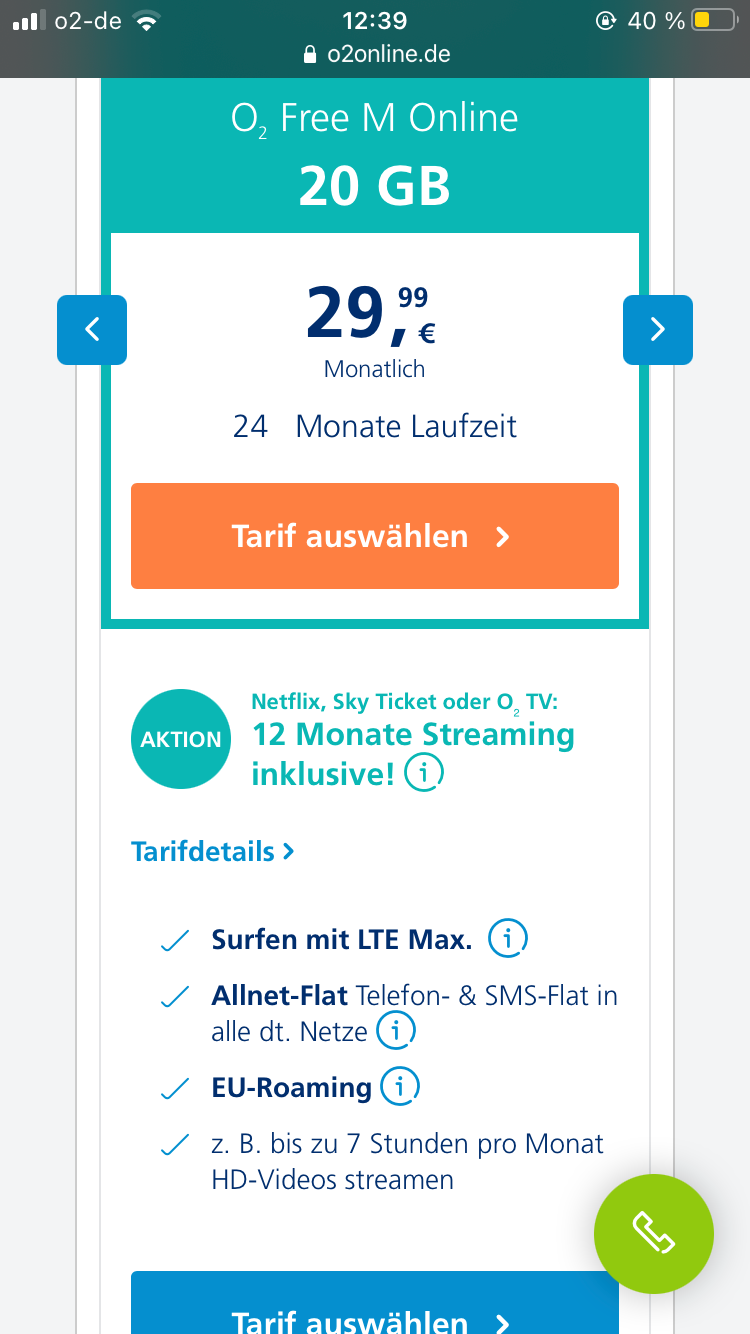Open info icon for Allnet-Flat
The width and height of the screenshot is (750, 1334).
coord(396,1031)
